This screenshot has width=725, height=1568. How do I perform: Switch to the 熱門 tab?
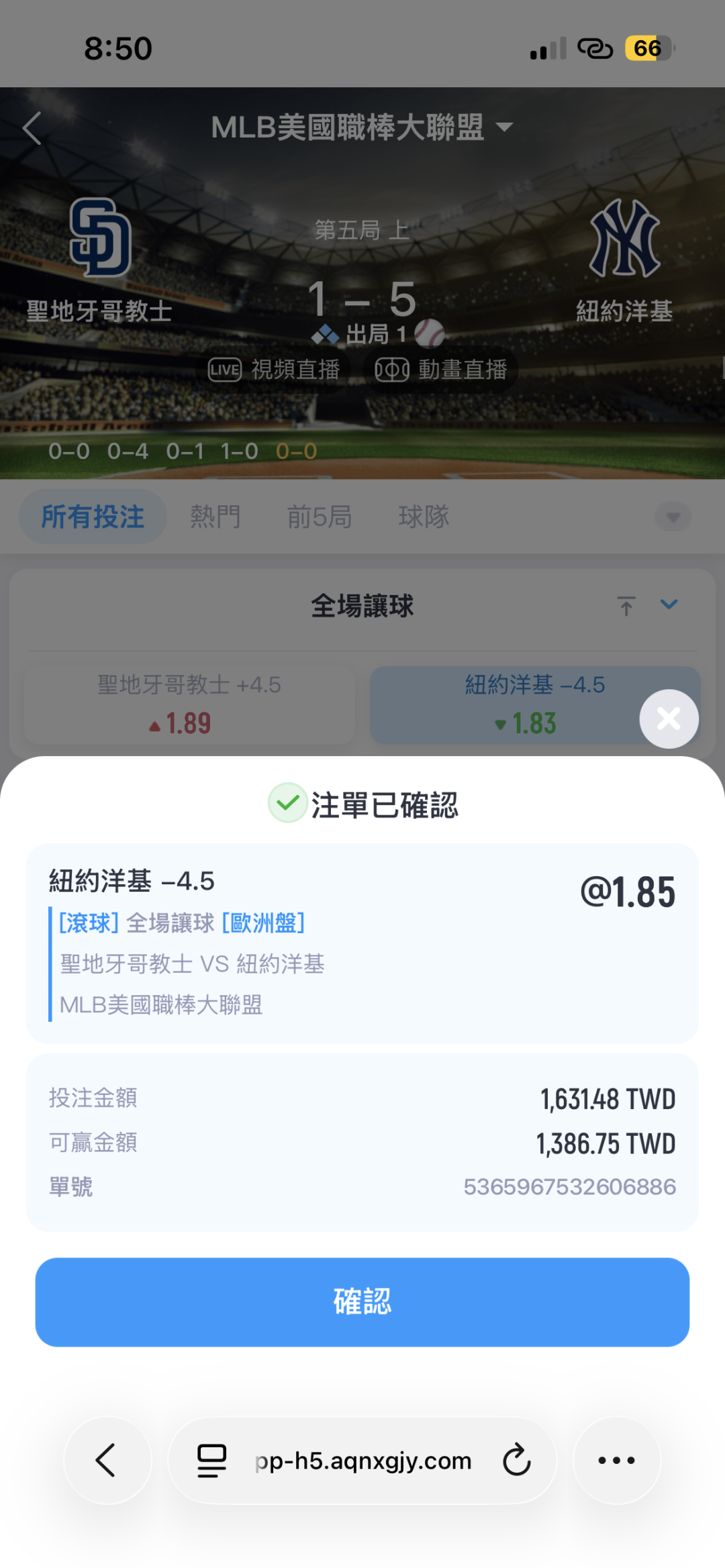[x=215, y=517]
